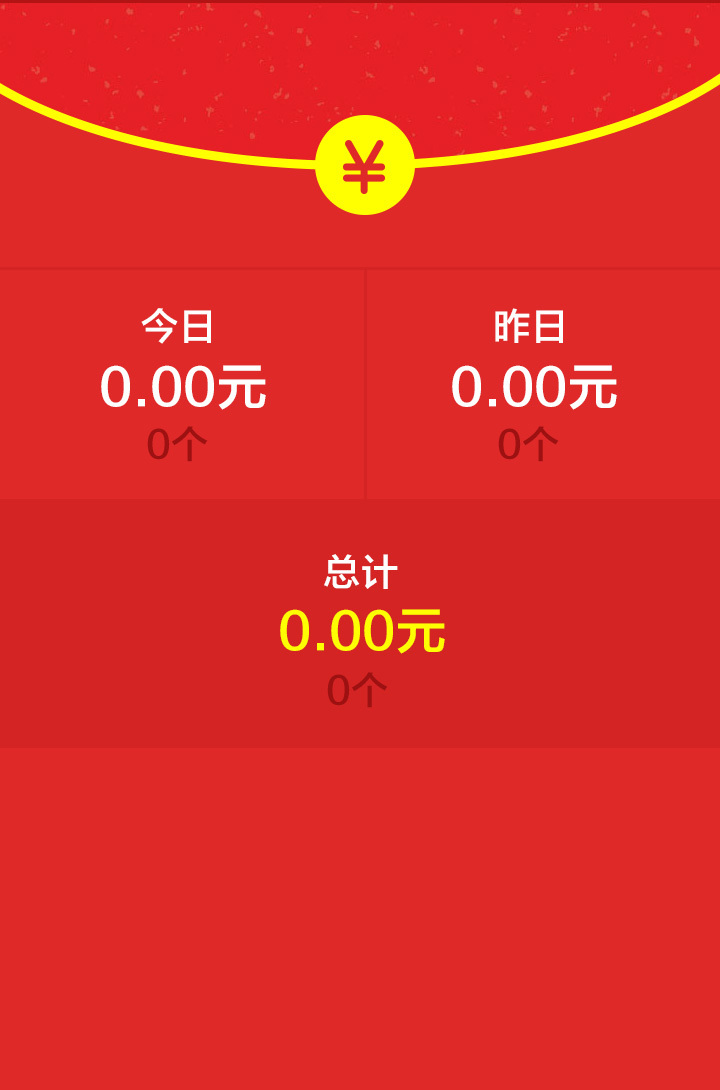Tap the yellow yen coin button
This screenshot has width=720, height=1090.
point(365,165)
